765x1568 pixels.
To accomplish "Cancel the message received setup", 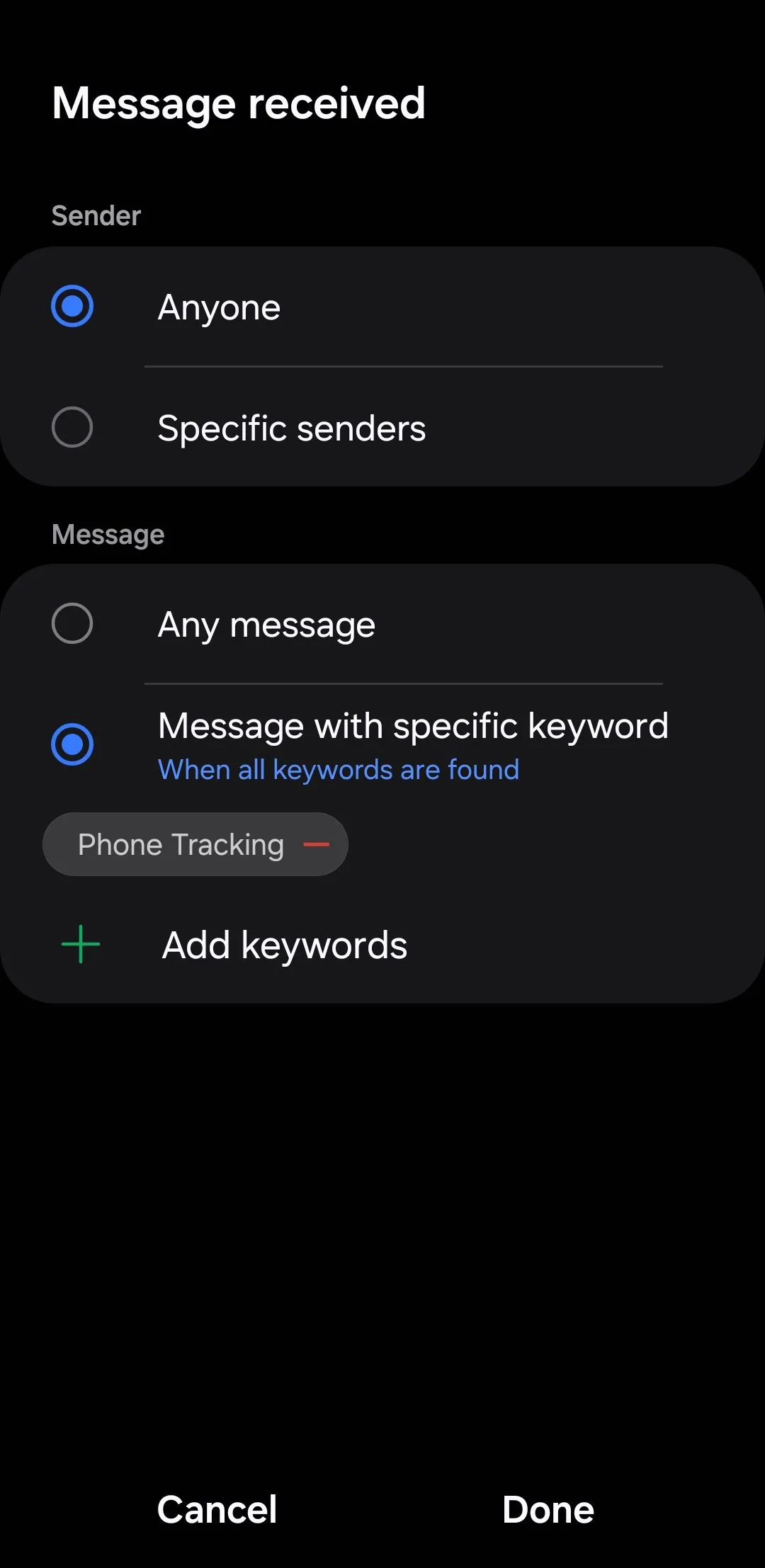I will pyautogui.click(x=217, y=1509).
